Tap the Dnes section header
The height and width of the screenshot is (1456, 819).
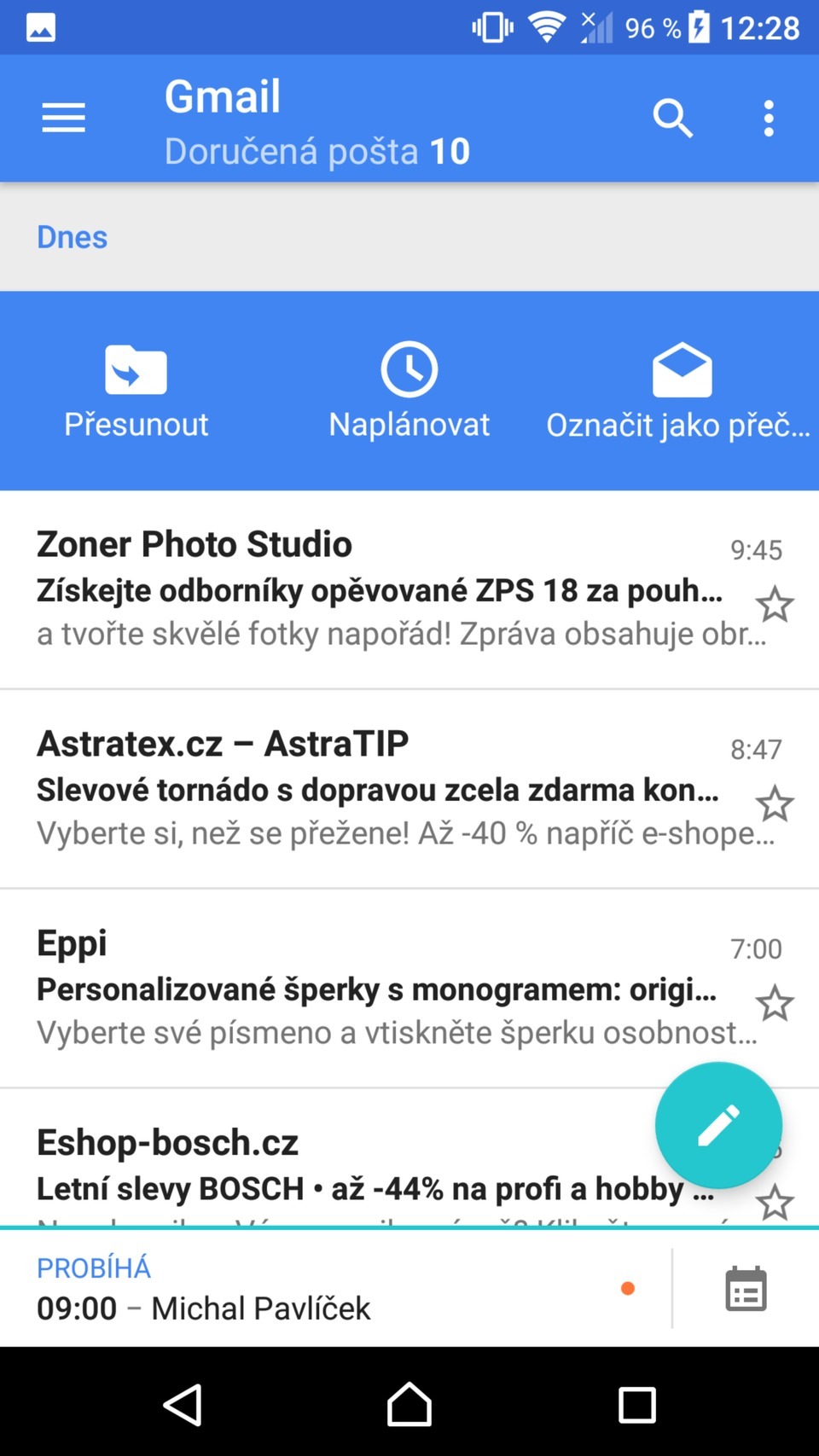pos(72,237)
